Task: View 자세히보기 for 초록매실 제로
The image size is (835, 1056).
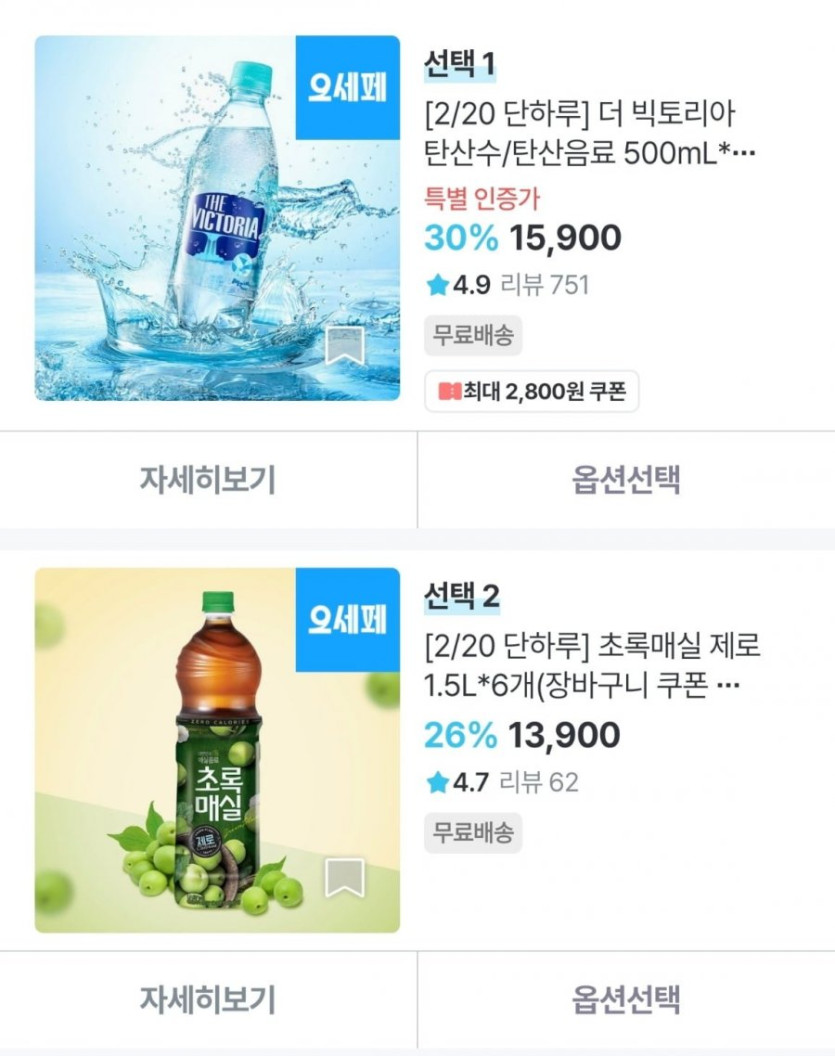Action: (207, 999)
